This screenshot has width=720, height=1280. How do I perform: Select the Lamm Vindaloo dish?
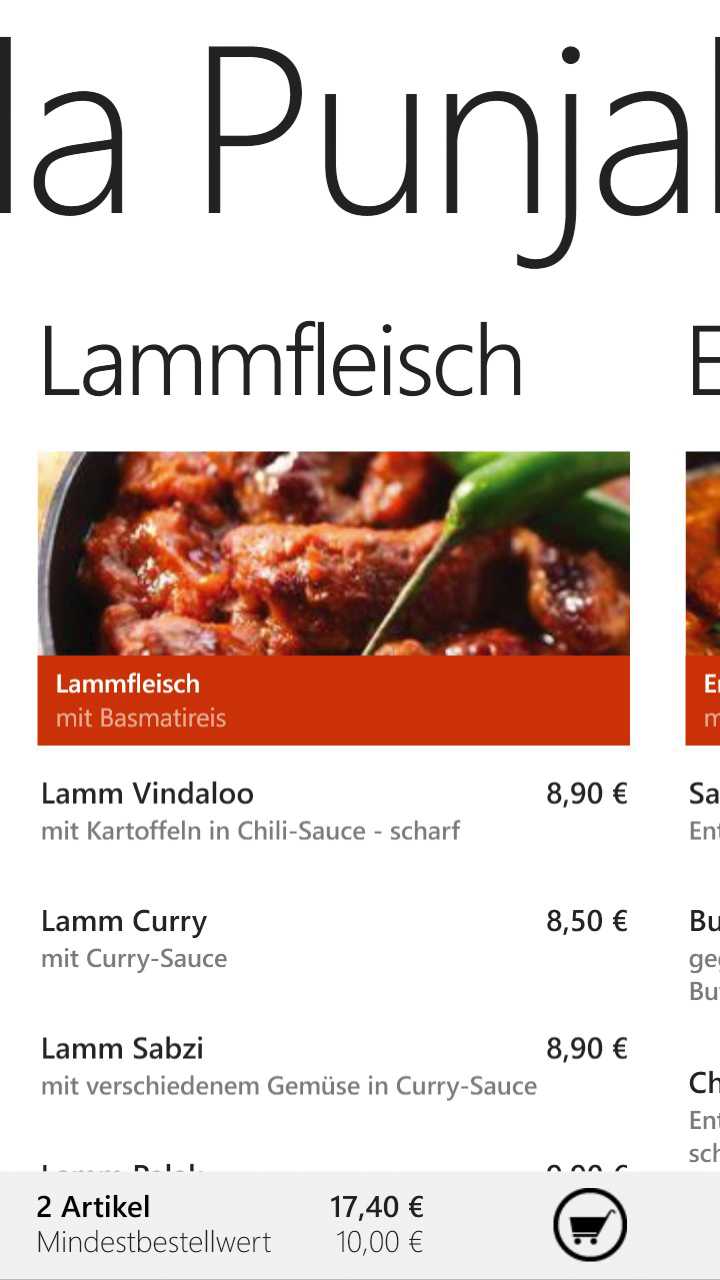(x=334, y=811)
